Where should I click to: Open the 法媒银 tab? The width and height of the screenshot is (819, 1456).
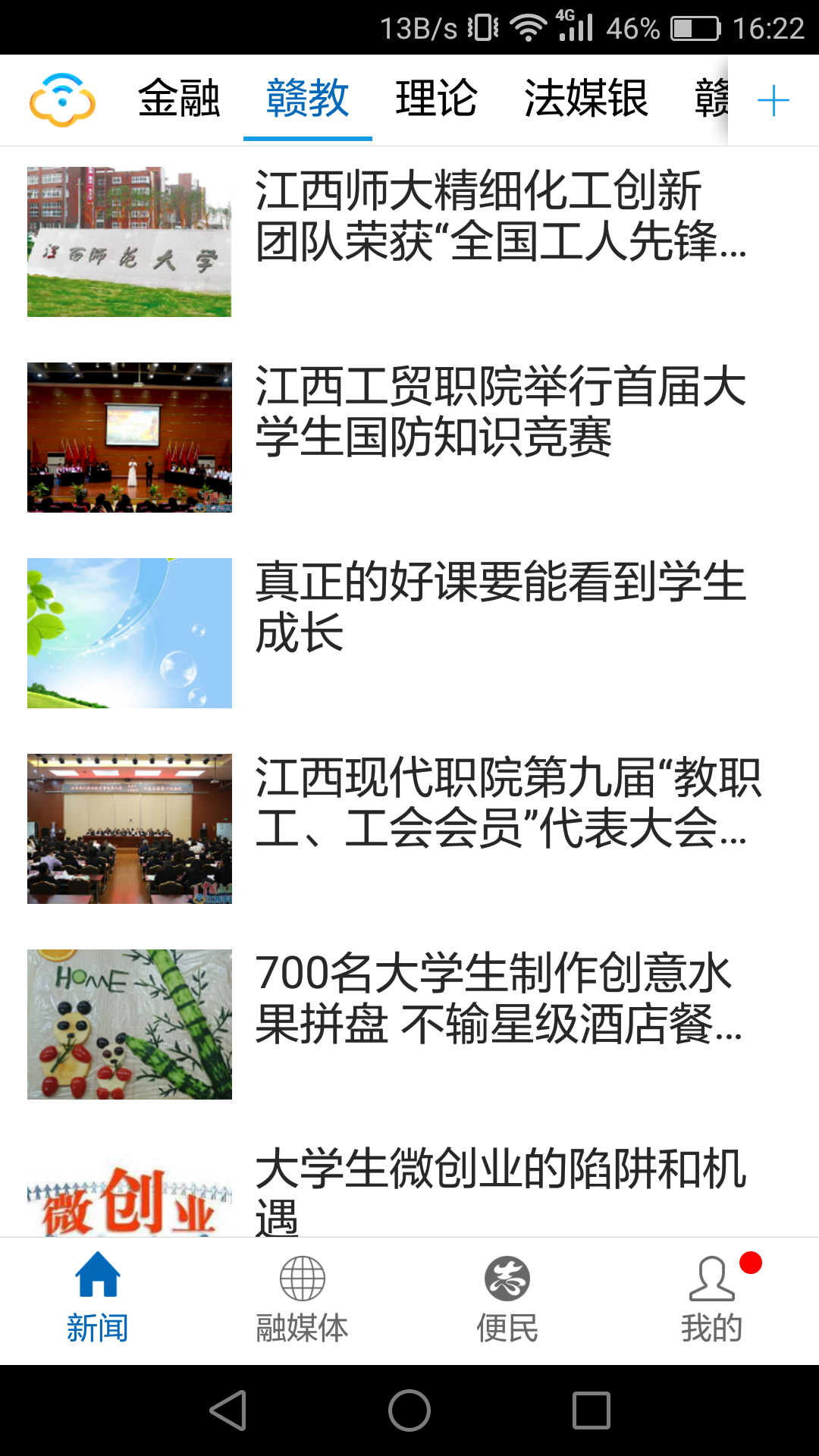pos(586,99)
